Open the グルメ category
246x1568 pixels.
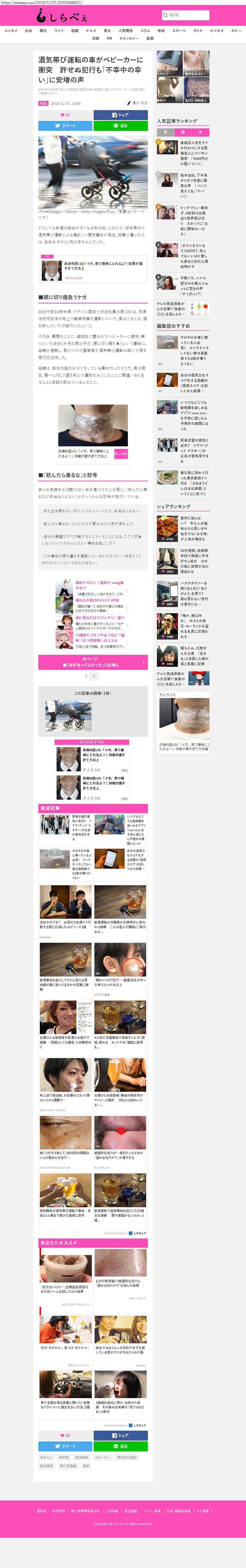[91, 31]
